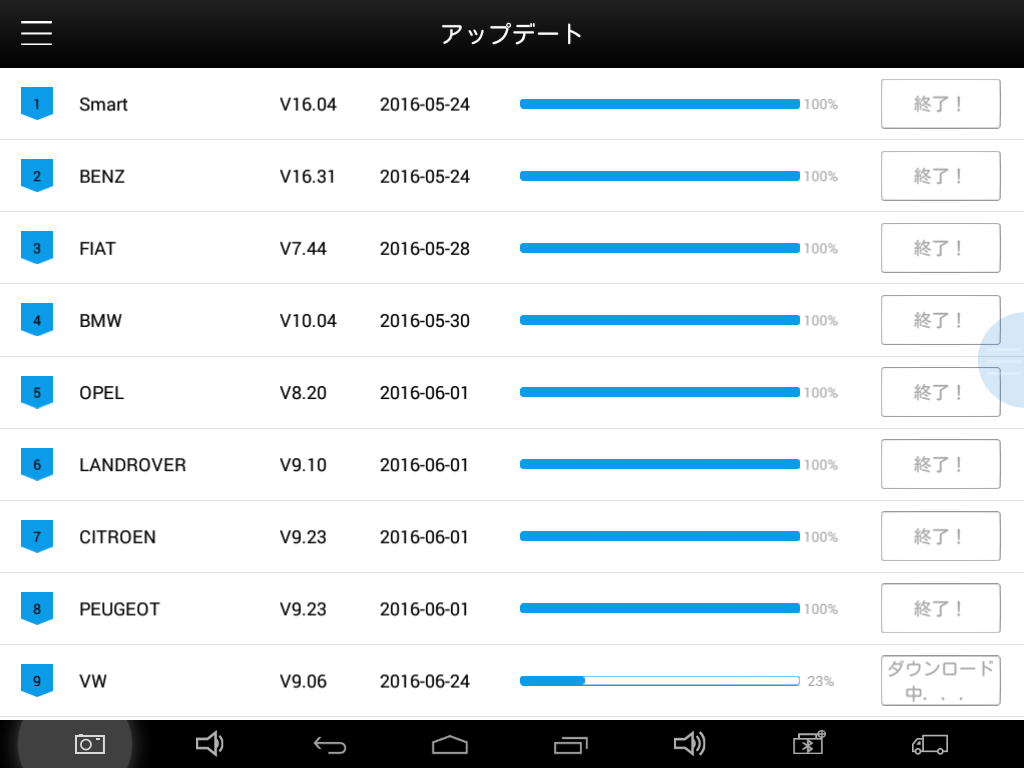Screen dimensions: 1024x768
Task: Tap the floating side circle handle
Action: (1004, 360)
